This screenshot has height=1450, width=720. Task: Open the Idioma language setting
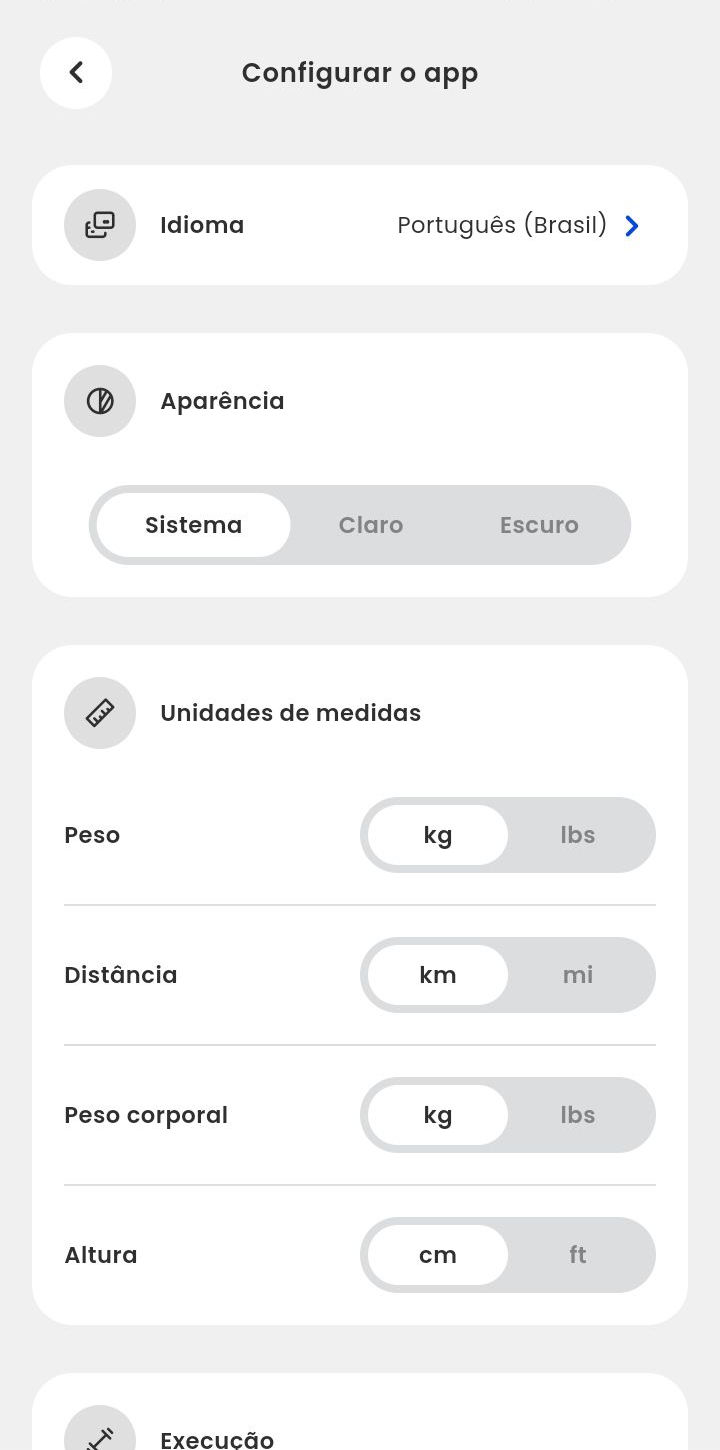click(x=360, y=225)
